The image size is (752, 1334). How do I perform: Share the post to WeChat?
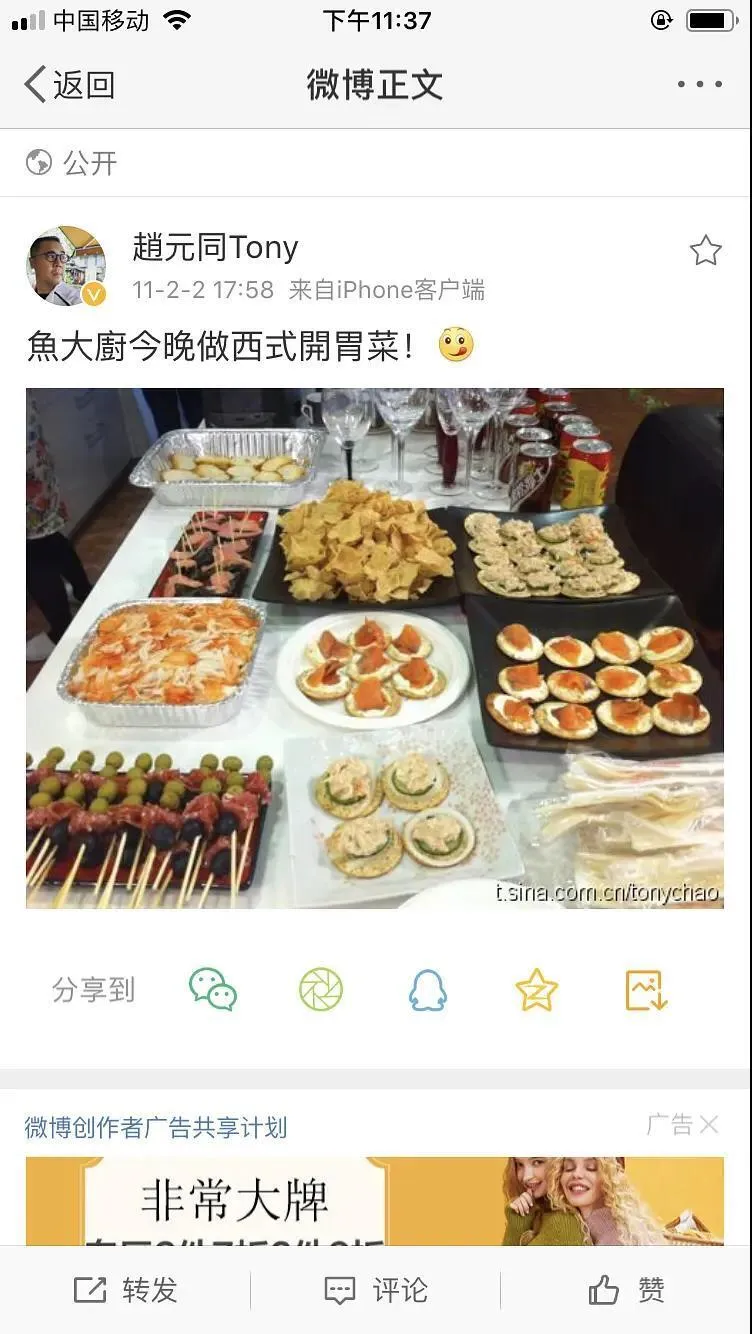pyautogui.click(x=213, y=990)
